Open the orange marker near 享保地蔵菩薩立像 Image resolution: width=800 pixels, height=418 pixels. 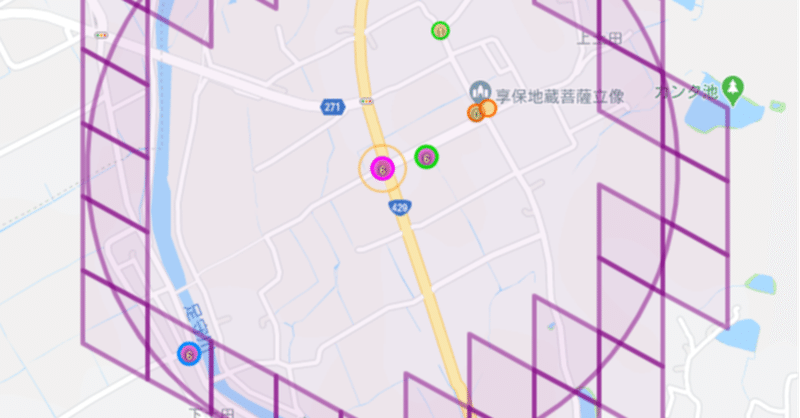pos(482,110)
